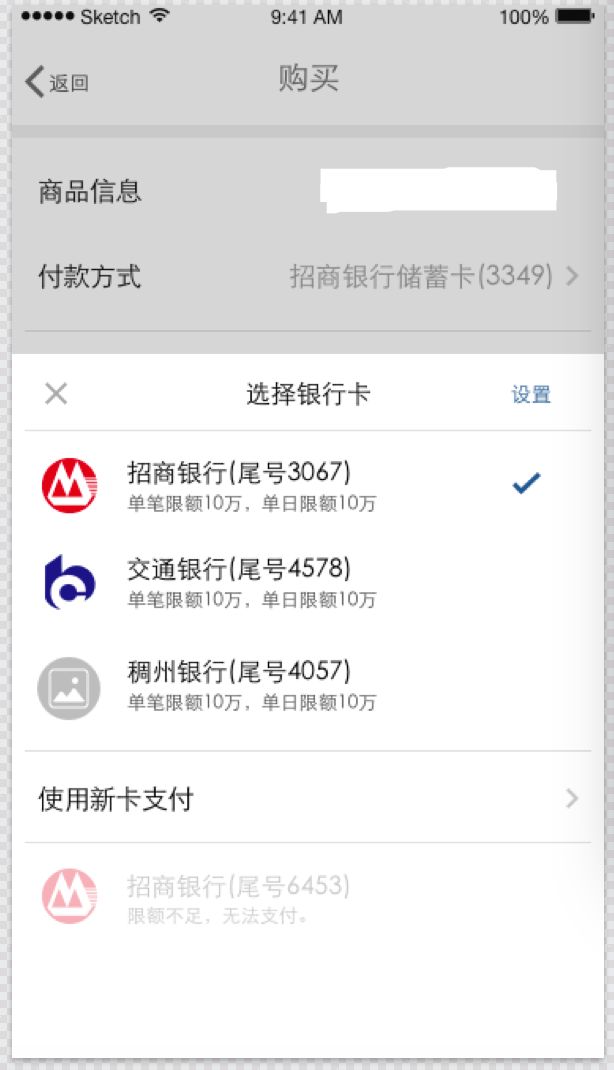The image size is (614, 1070).
Task: Tap the 返回 back button
Action: pyautogui.click(x=57, y=82)
